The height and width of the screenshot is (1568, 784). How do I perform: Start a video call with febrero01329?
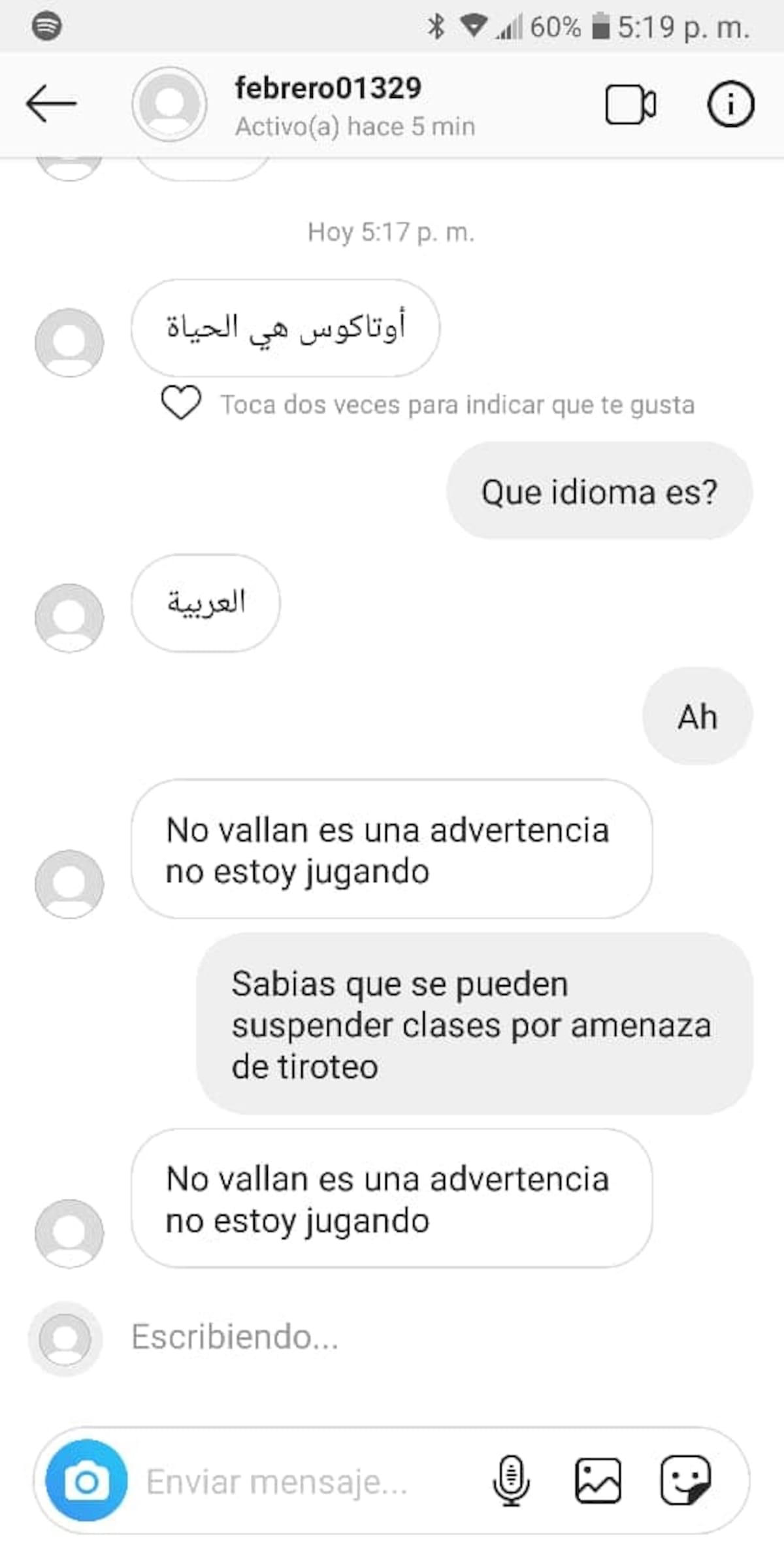pos(630,104)
